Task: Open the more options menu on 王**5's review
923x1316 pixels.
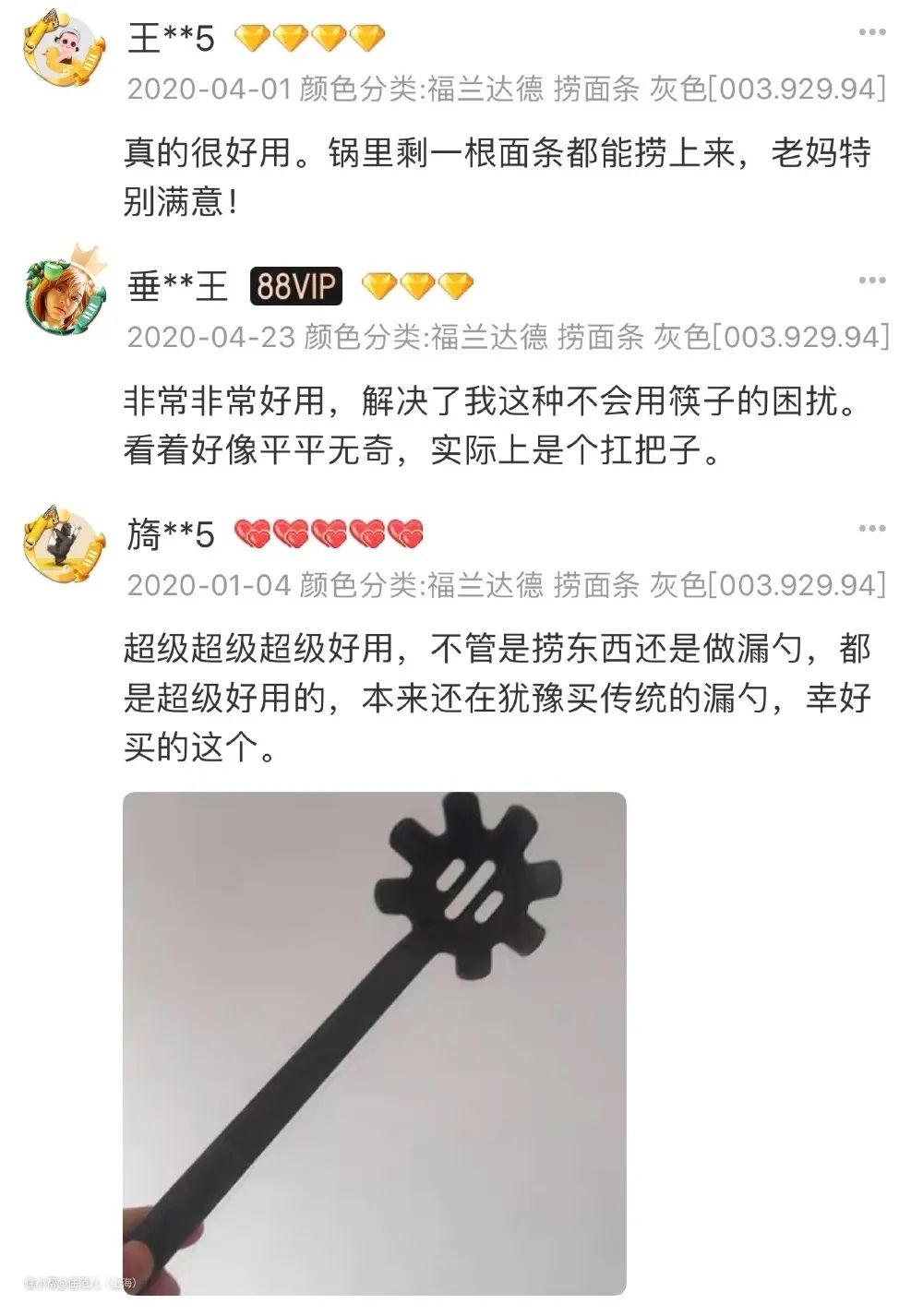Action: [871, 33]
